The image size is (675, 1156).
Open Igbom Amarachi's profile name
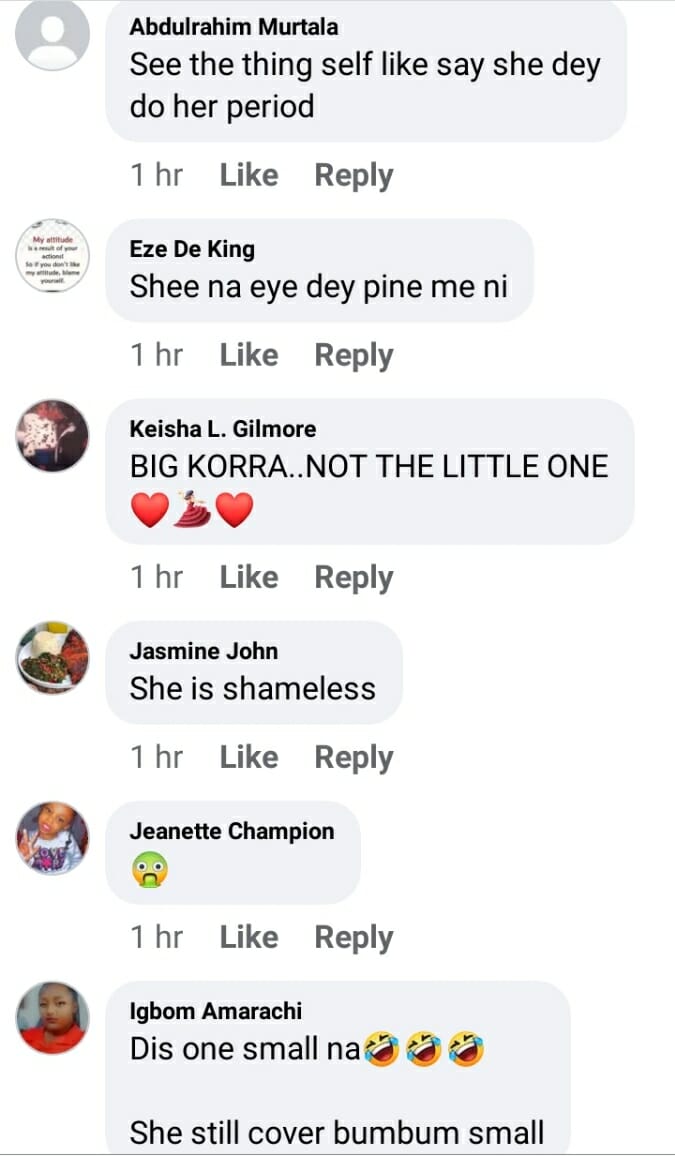(x=215, y=1011)
